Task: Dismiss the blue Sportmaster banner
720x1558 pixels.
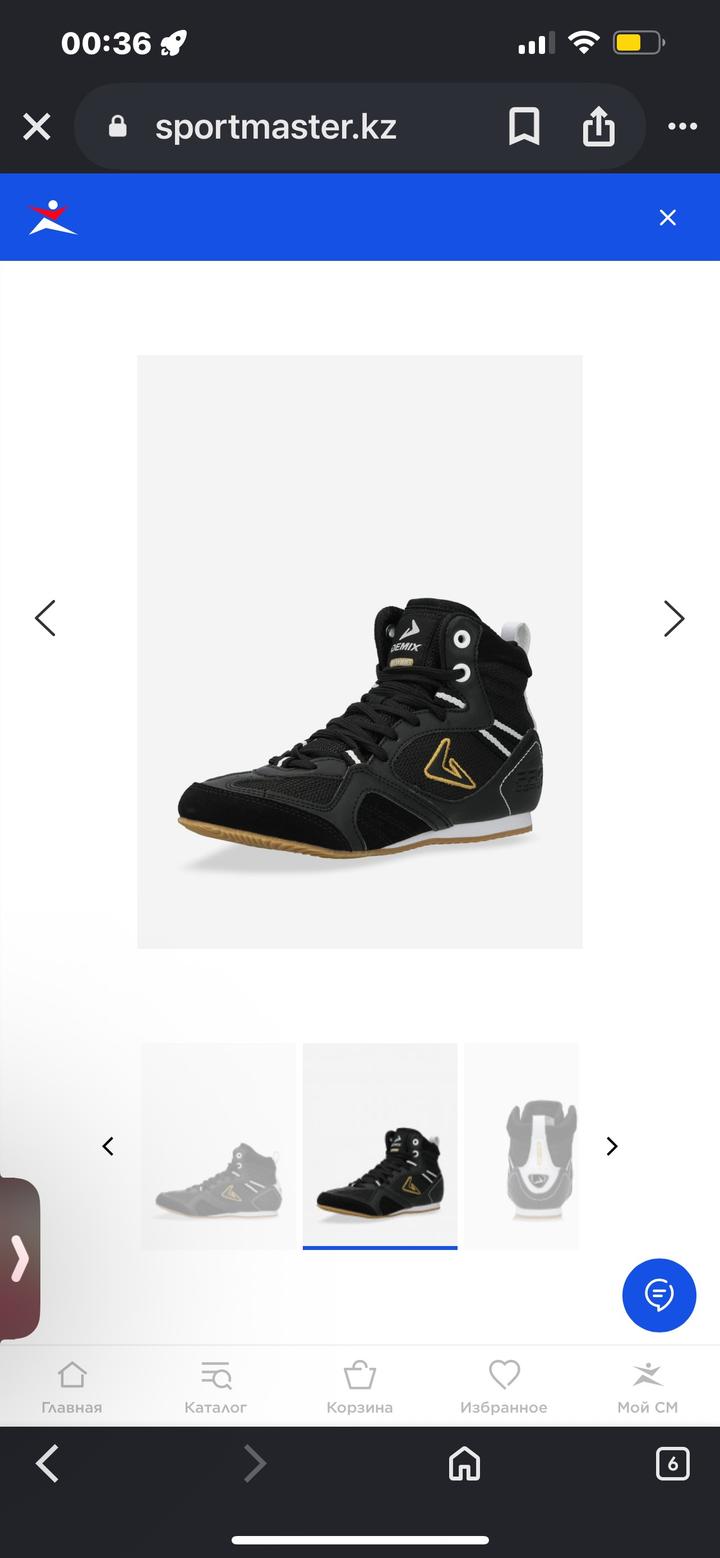Action: tap(668, 218)
